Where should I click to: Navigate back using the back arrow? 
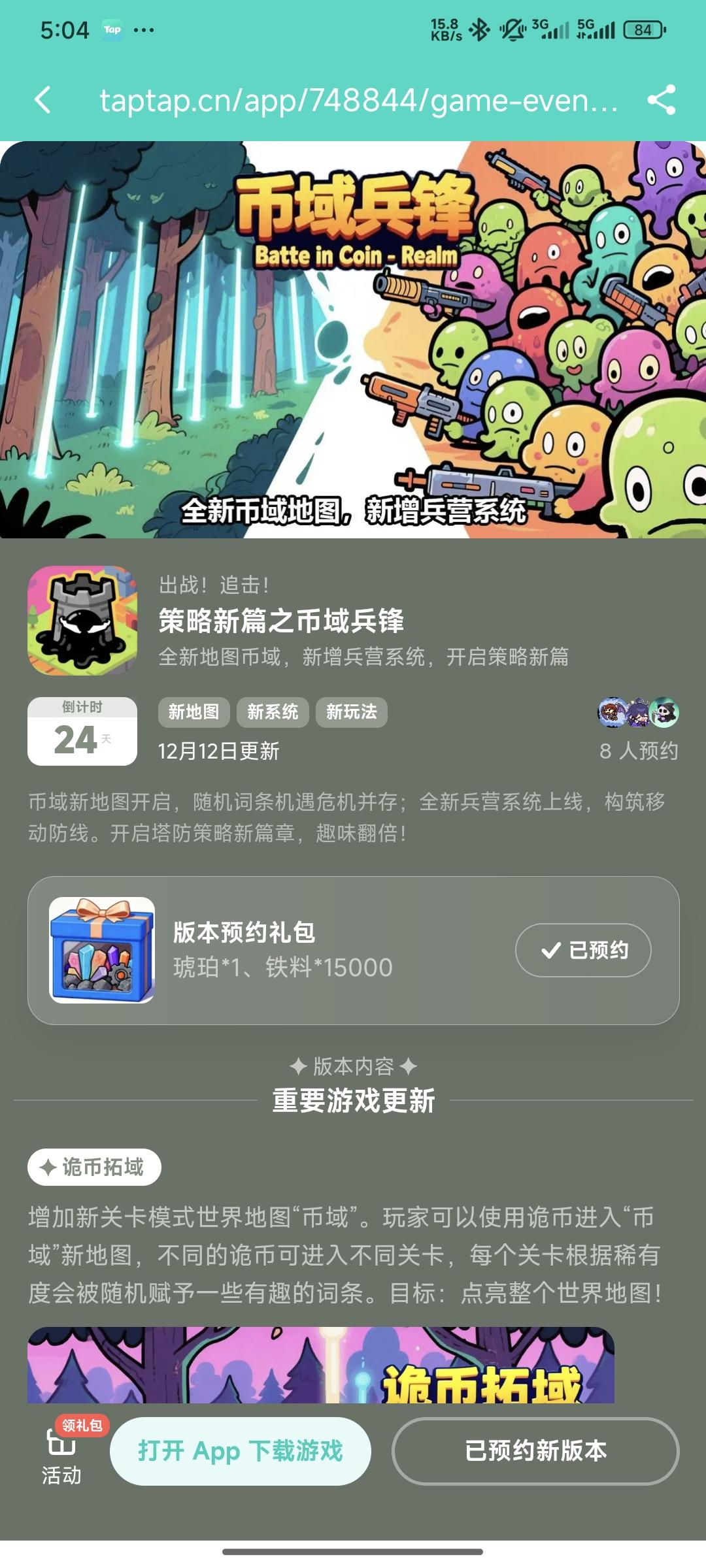[x=44, y=101]
